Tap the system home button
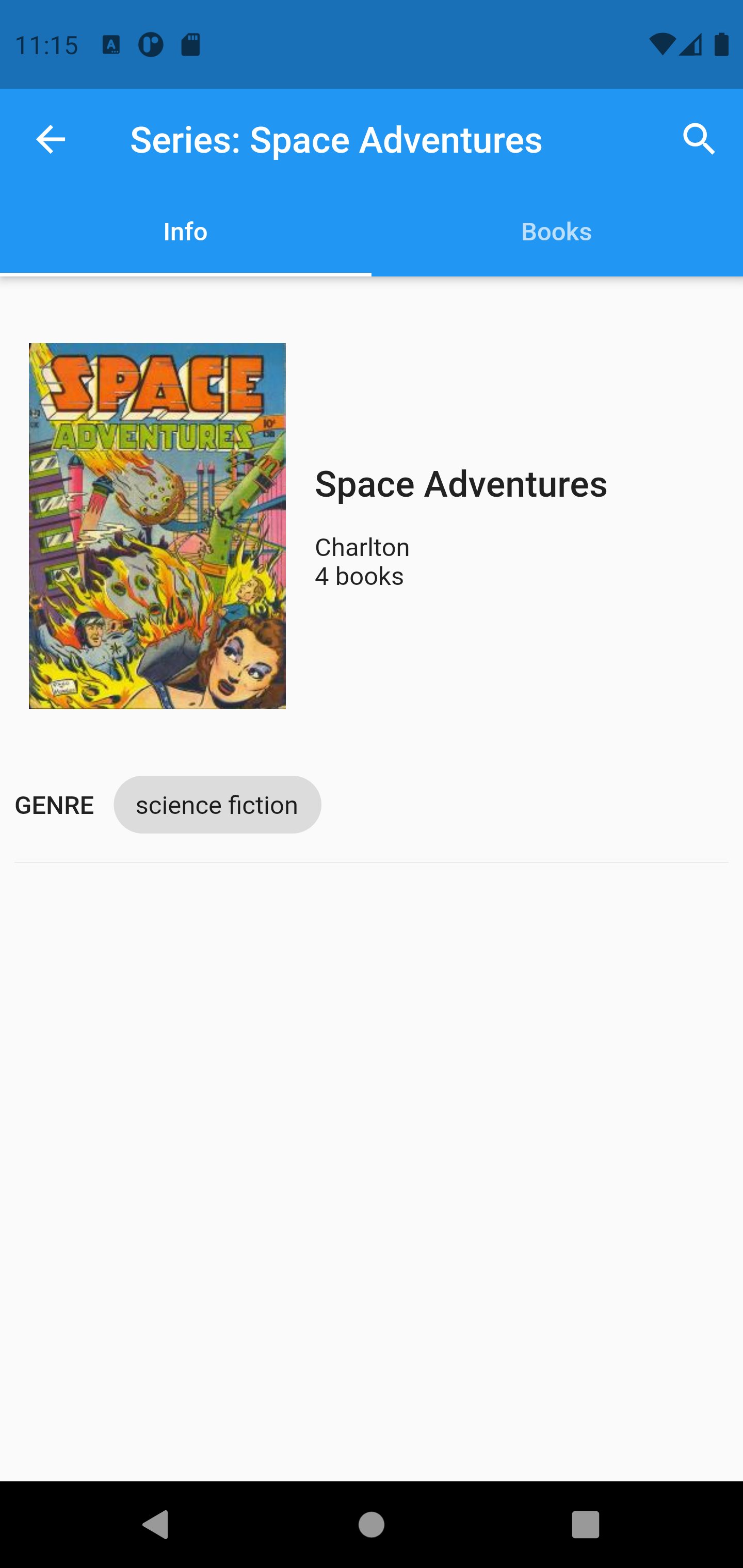 (371, 1524)
